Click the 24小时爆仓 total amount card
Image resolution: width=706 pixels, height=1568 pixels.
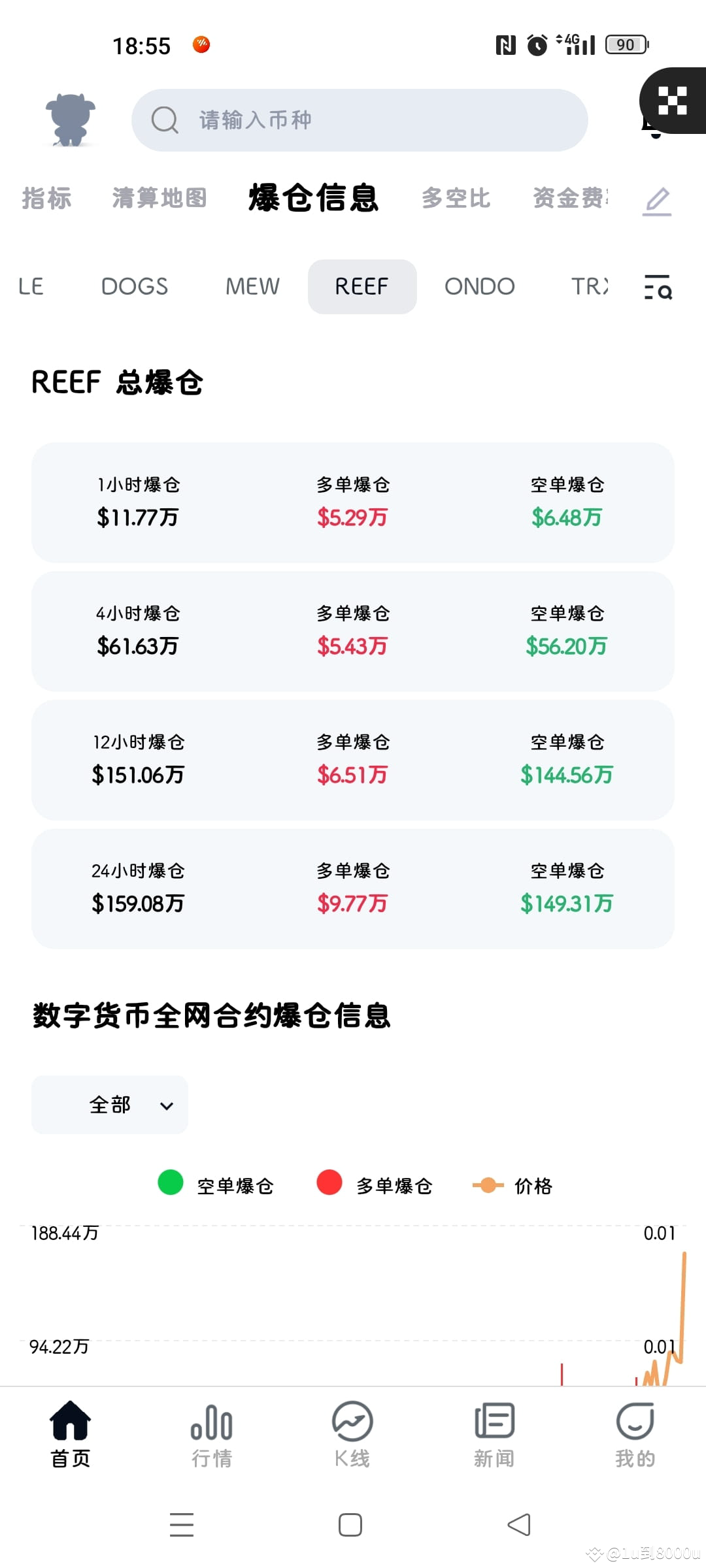click(139, 904)
